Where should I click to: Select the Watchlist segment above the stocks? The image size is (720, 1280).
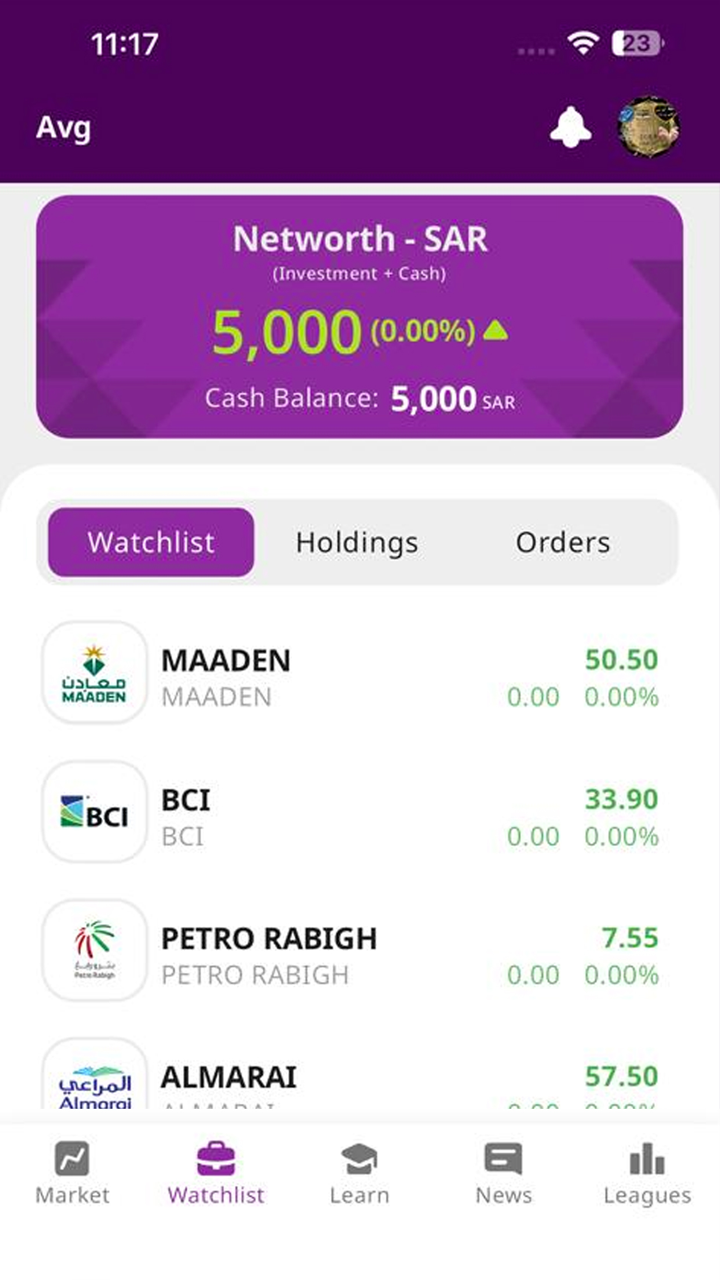coord(151,542)
